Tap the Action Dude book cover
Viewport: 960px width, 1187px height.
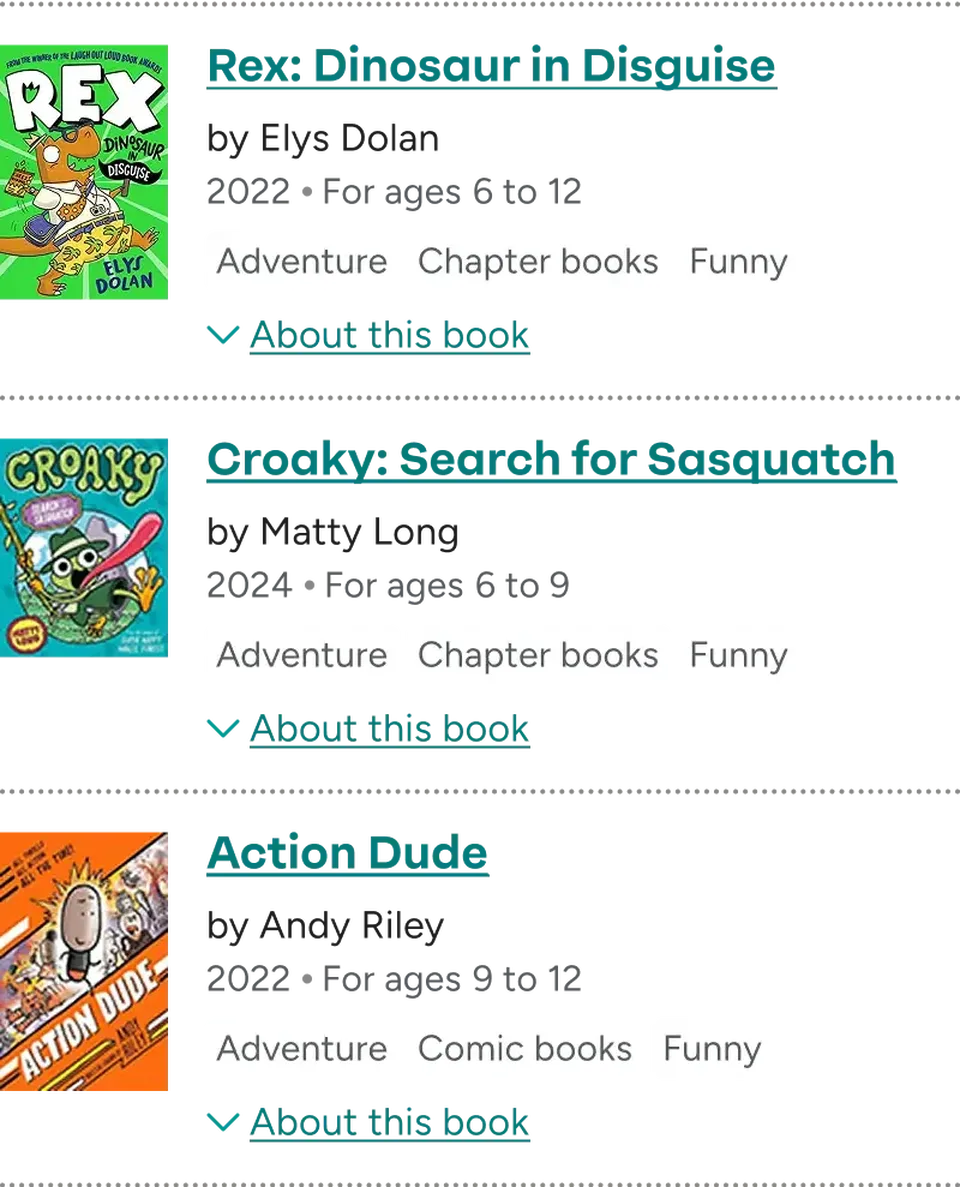[87, 960]
